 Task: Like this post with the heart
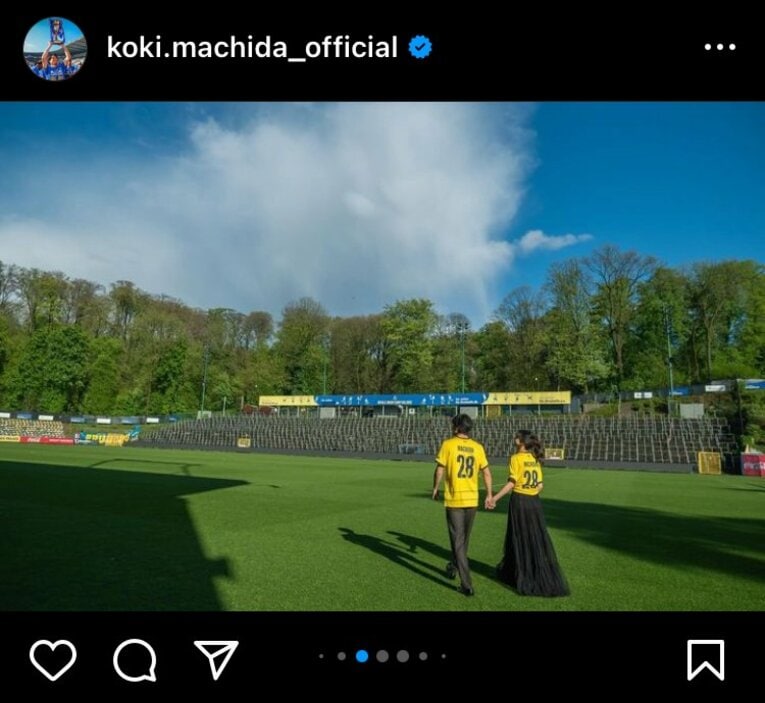(53, 659)
